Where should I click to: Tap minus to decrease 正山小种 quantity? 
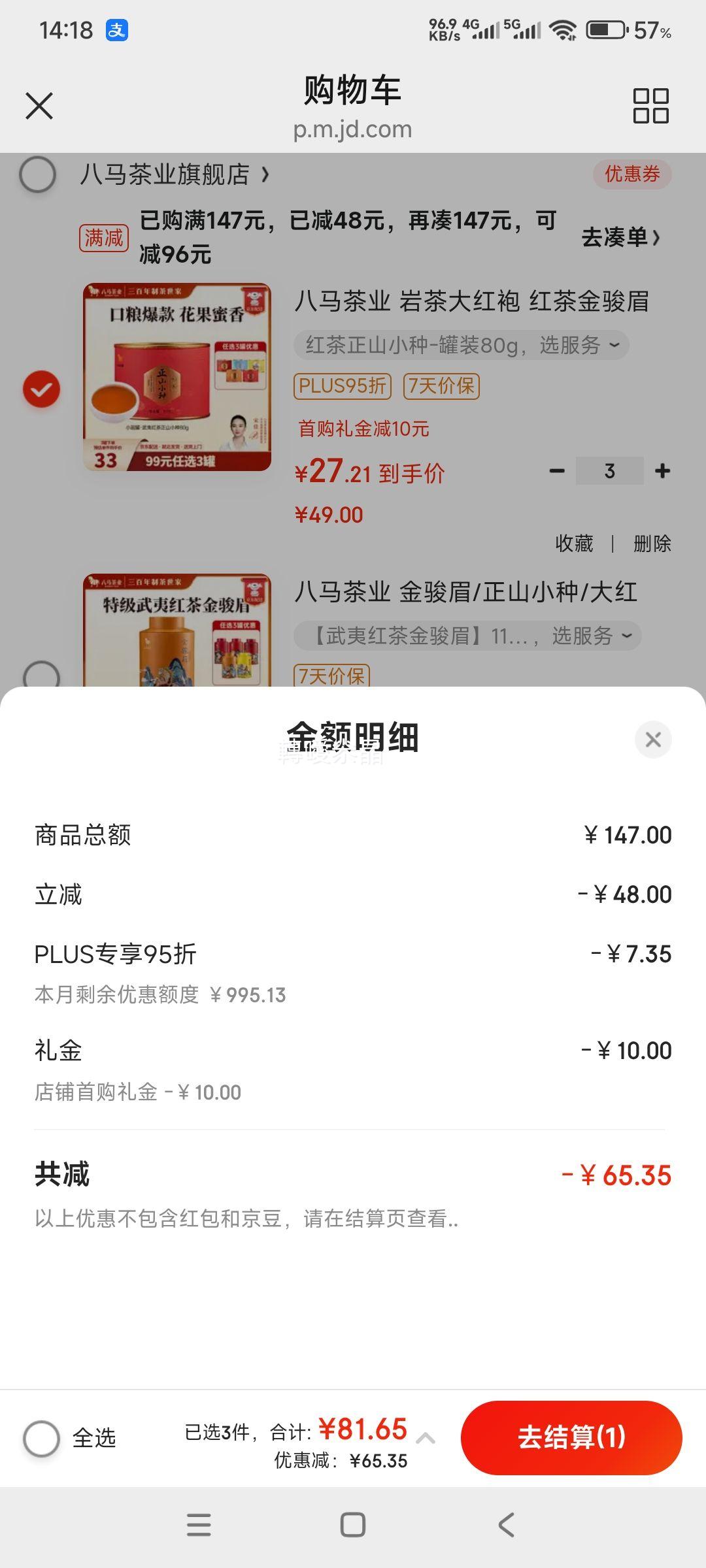click(x=556, y=470)
